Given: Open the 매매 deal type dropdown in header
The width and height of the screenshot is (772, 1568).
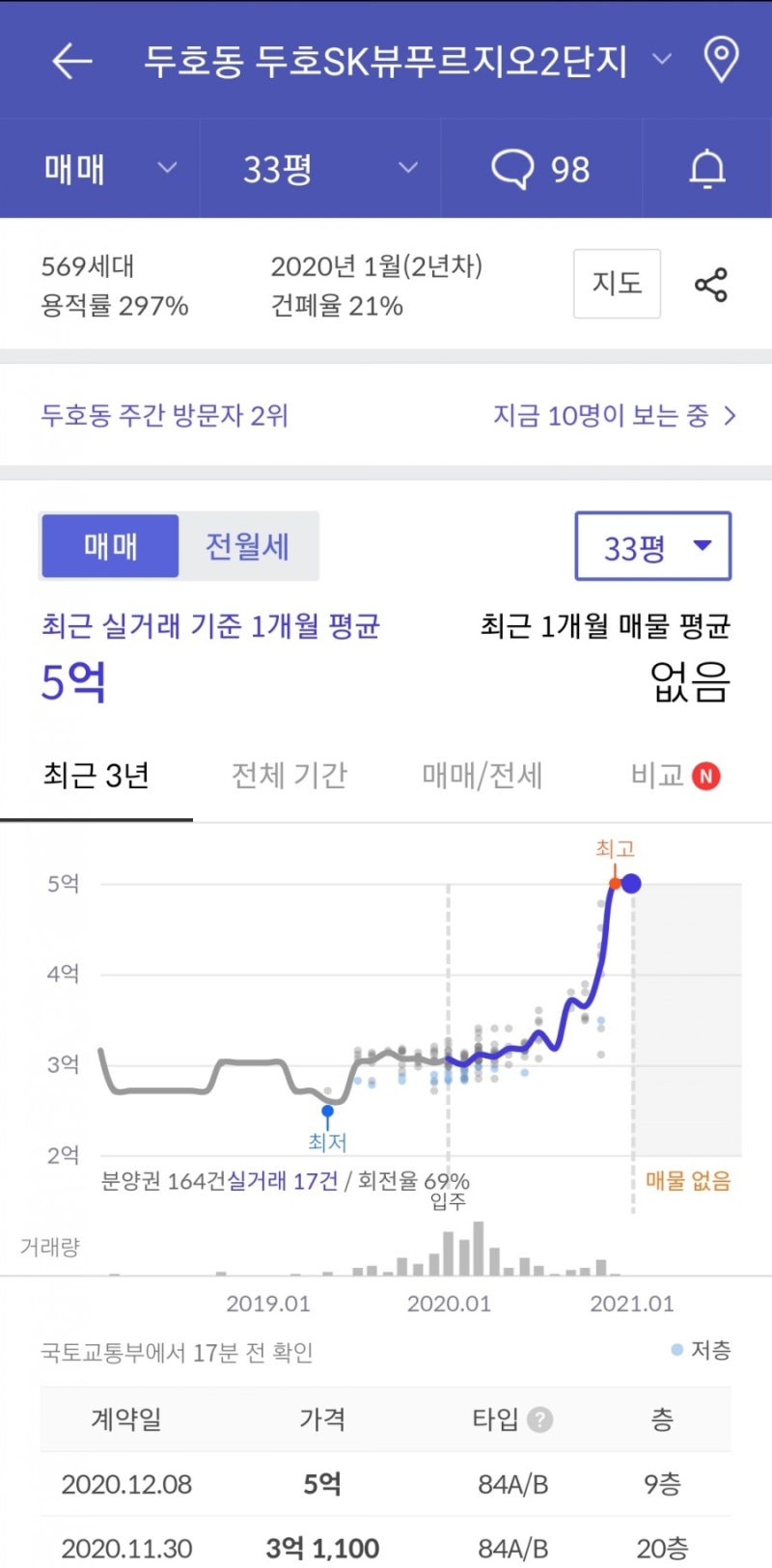Looking at the screenshot, I should pyautogui.click(x=110, y=168).
